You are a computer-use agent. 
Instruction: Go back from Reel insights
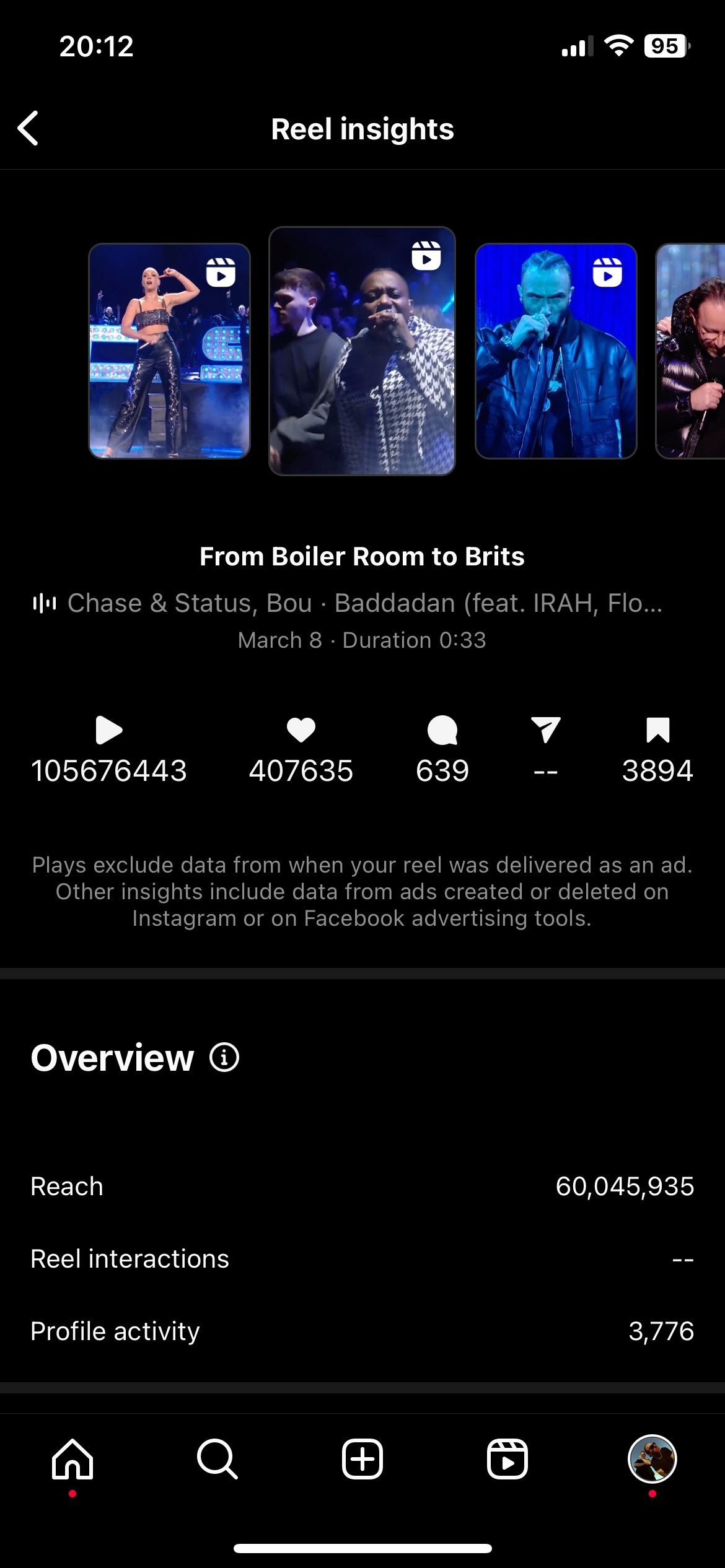[29, 128]
